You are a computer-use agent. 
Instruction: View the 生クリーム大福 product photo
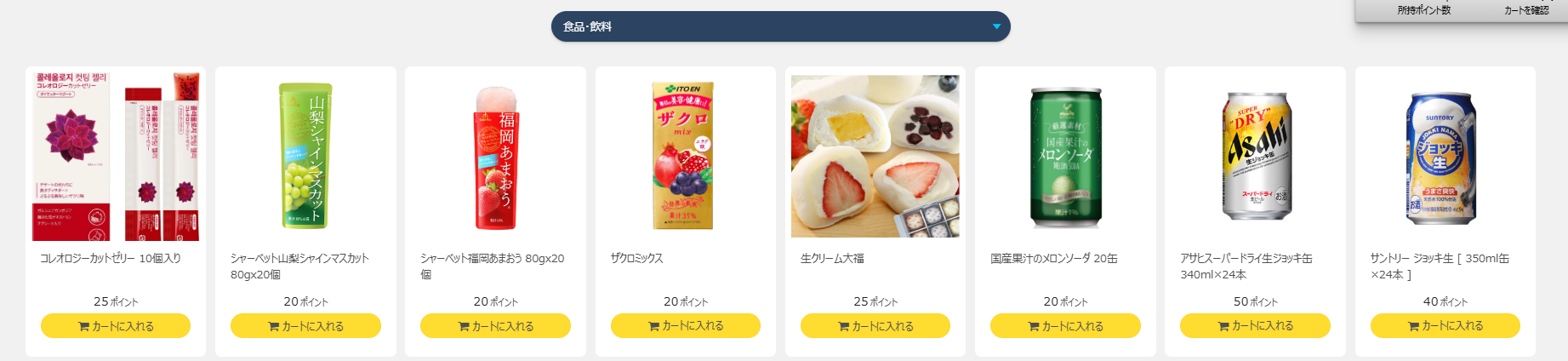point(875,157)
